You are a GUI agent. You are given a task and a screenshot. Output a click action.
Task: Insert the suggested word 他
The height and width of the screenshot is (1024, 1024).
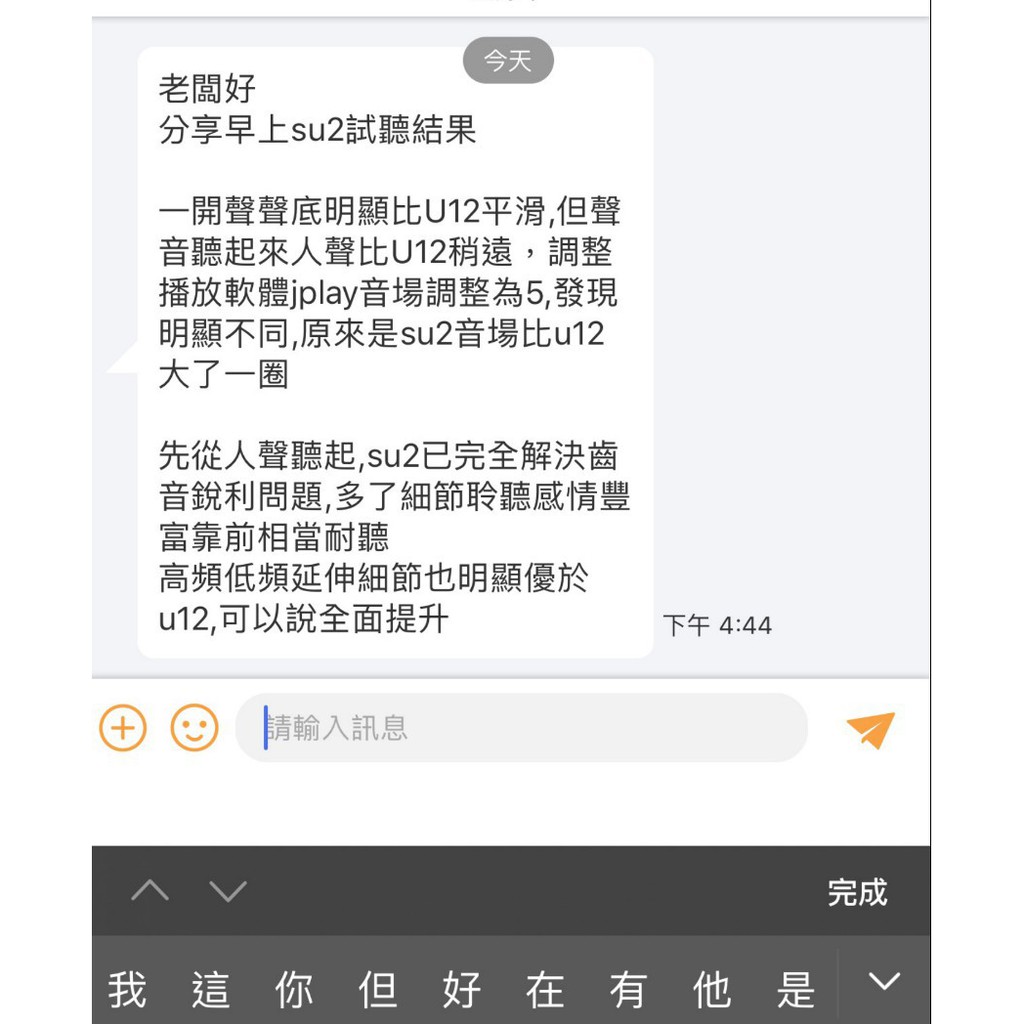pos(712,989)
